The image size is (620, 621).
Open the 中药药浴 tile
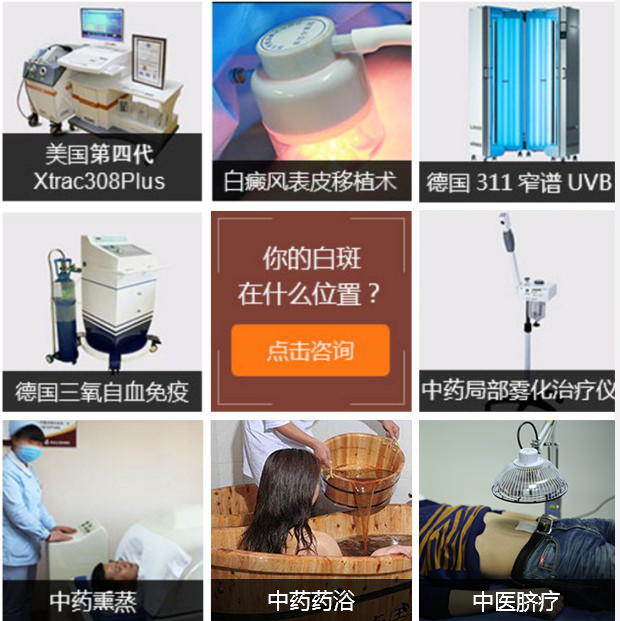[x=311, y=520]
